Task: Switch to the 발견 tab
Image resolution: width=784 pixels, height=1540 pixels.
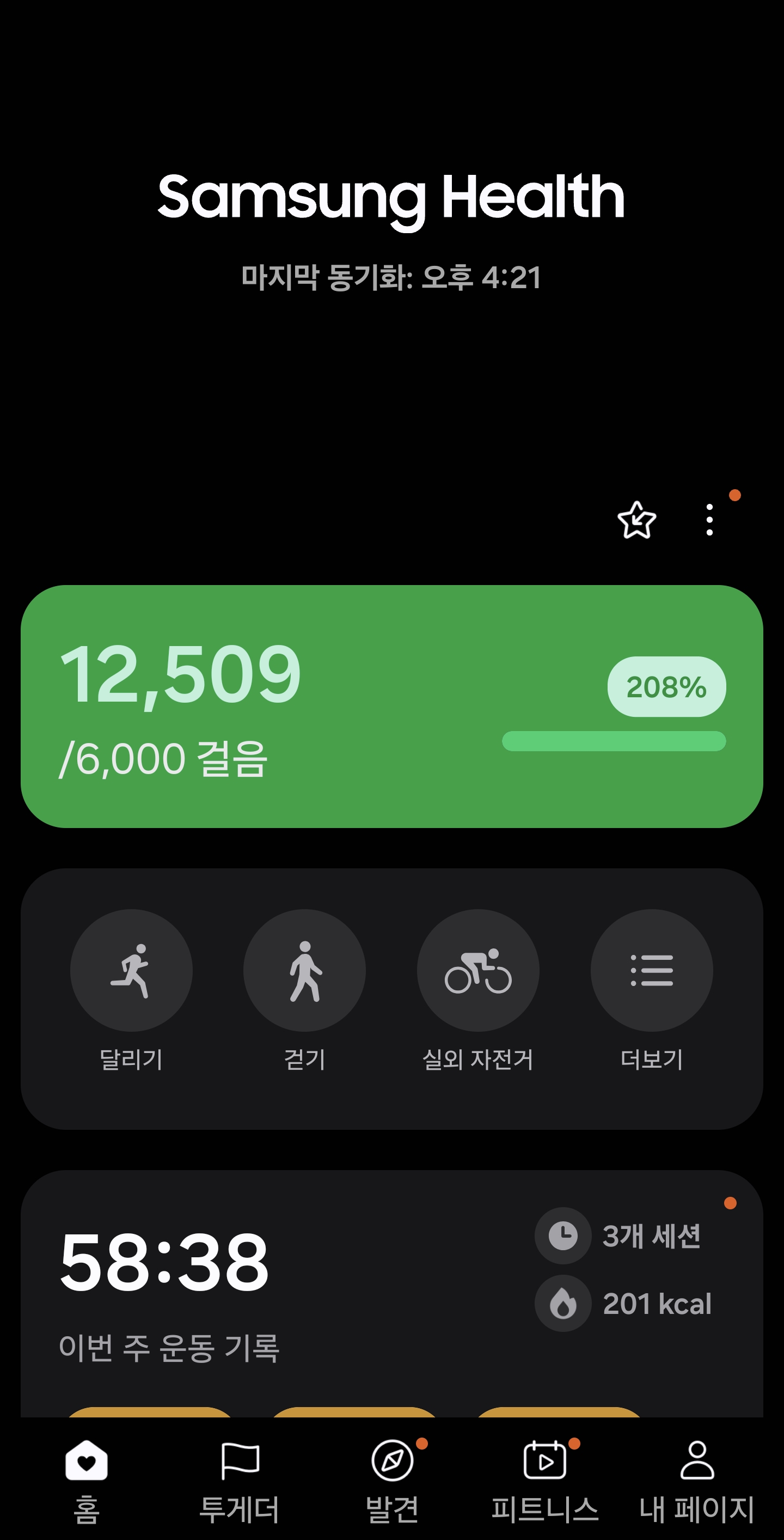Action: [392, 1480]
